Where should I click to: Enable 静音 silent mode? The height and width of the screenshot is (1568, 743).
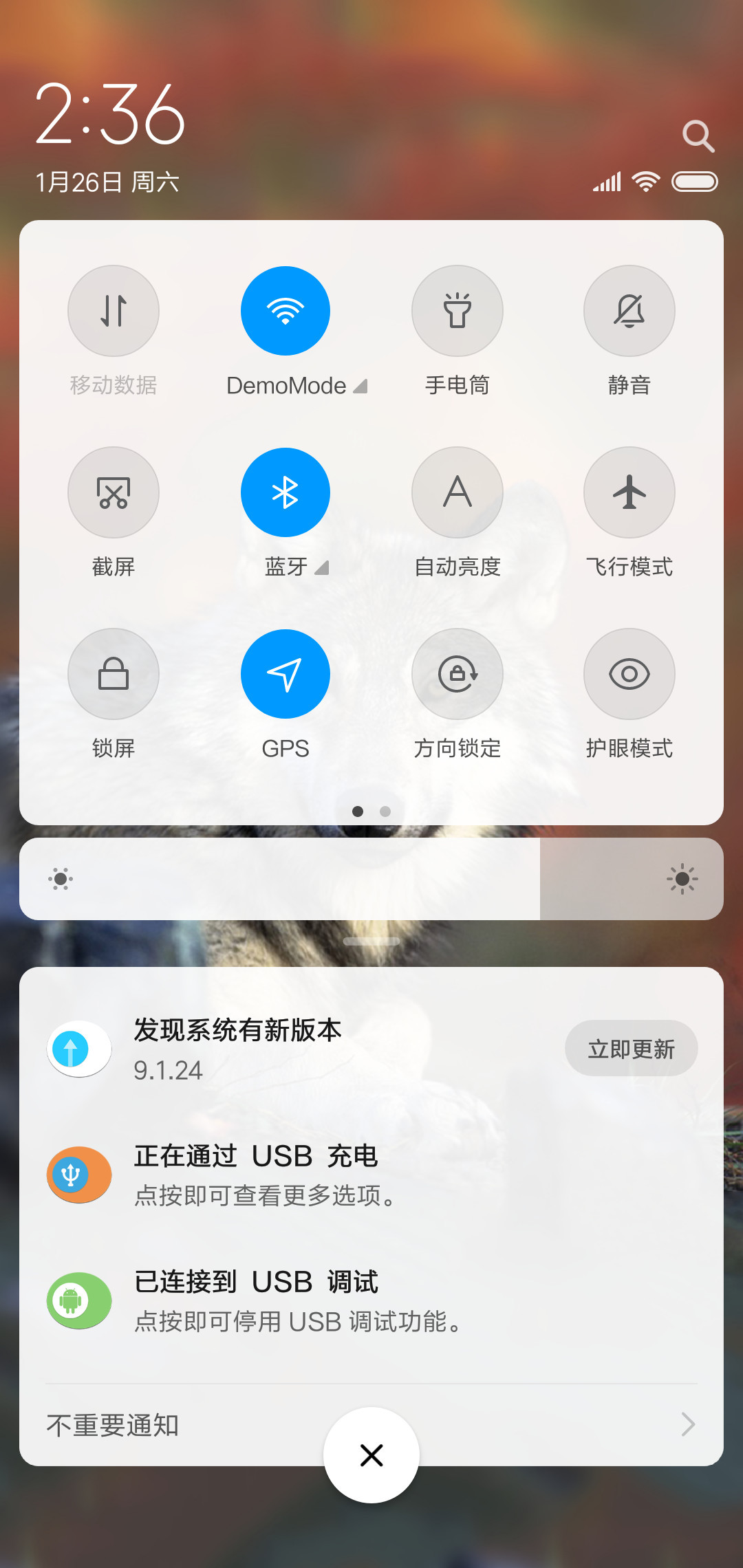coord(629,311)
